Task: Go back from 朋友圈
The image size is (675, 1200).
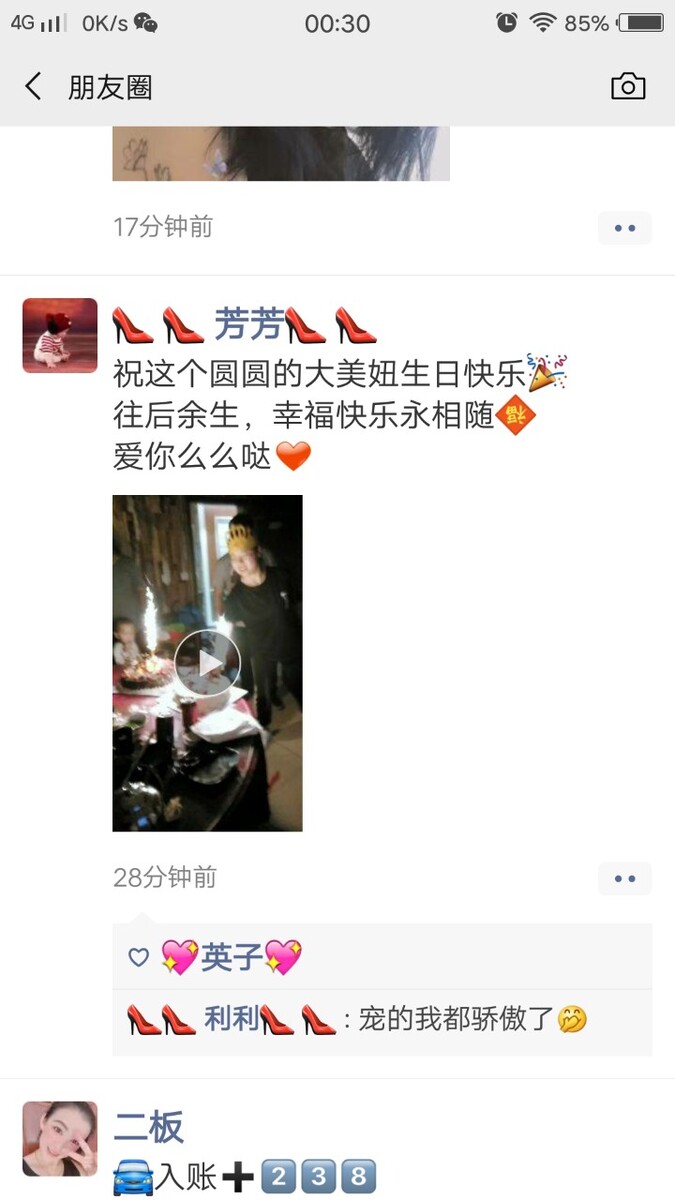Action: point(33,87)
